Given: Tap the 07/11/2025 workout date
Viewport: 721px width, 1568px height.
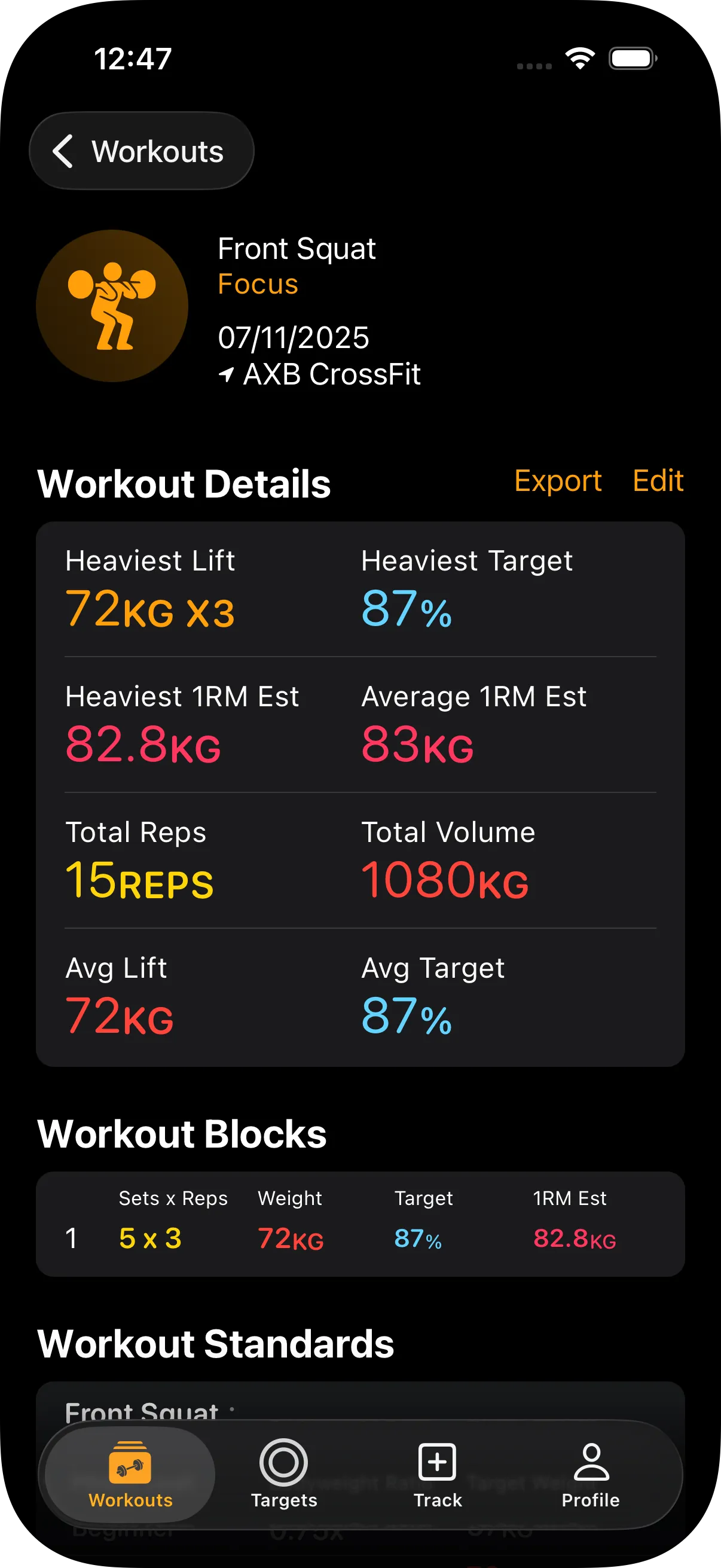Looking at the screenshot, I should coord(294,338).
